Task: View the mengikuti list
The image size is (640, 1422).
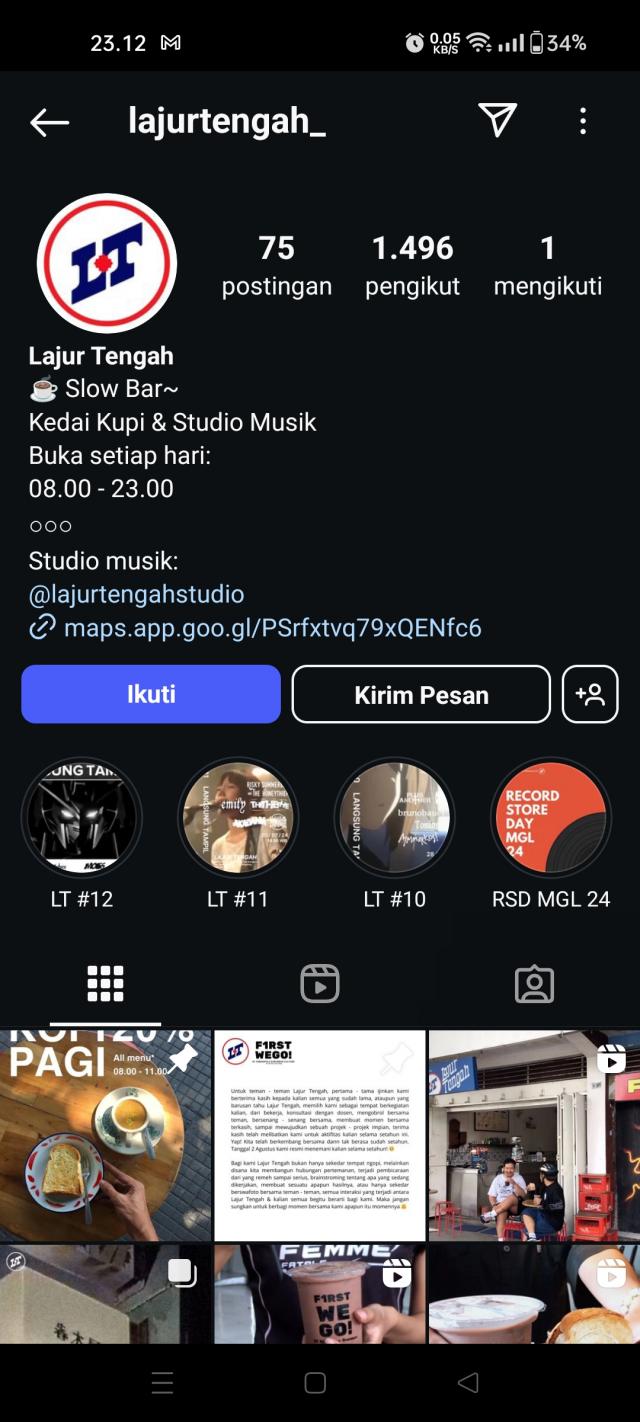Action: pos(548,265)
